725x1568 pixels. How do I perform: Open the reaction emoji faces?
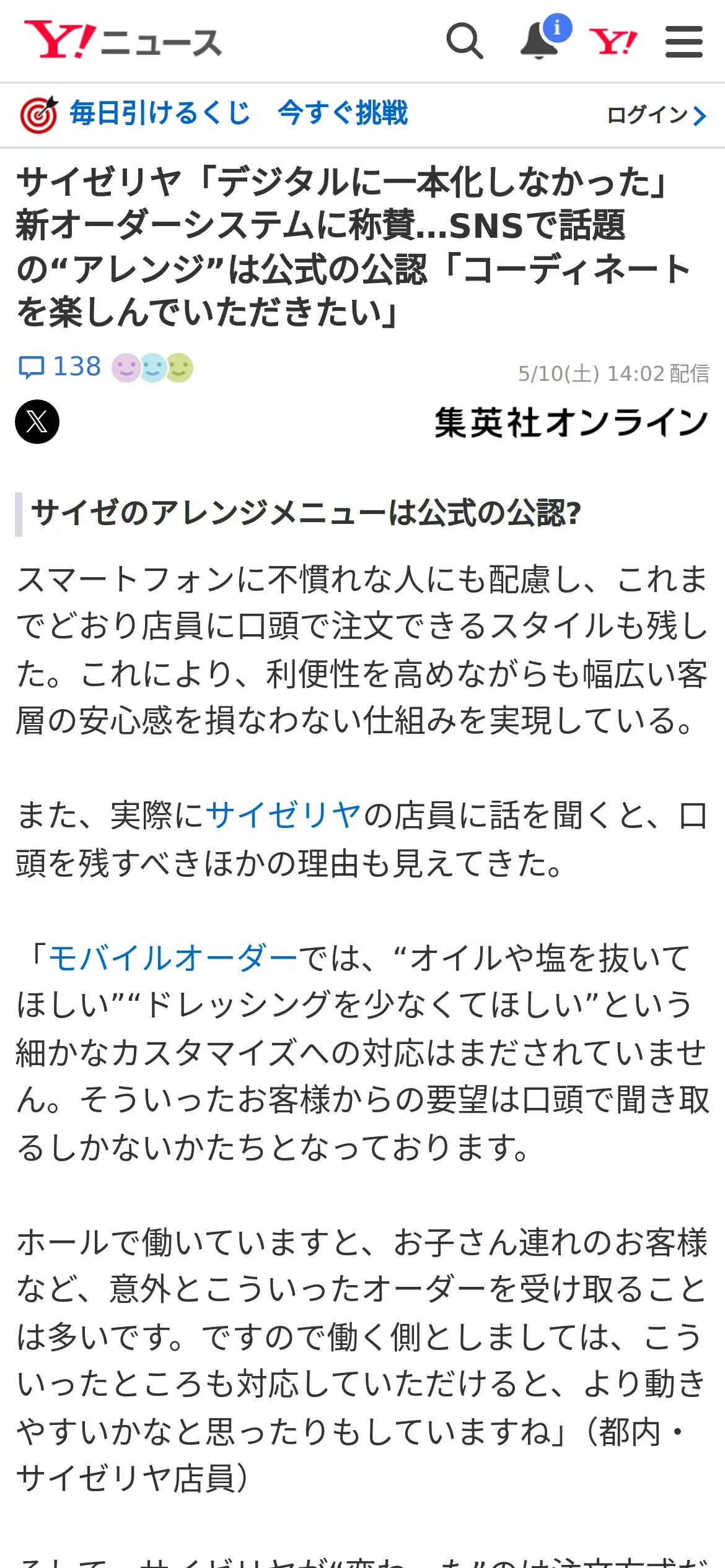click(x=152, y=368)
